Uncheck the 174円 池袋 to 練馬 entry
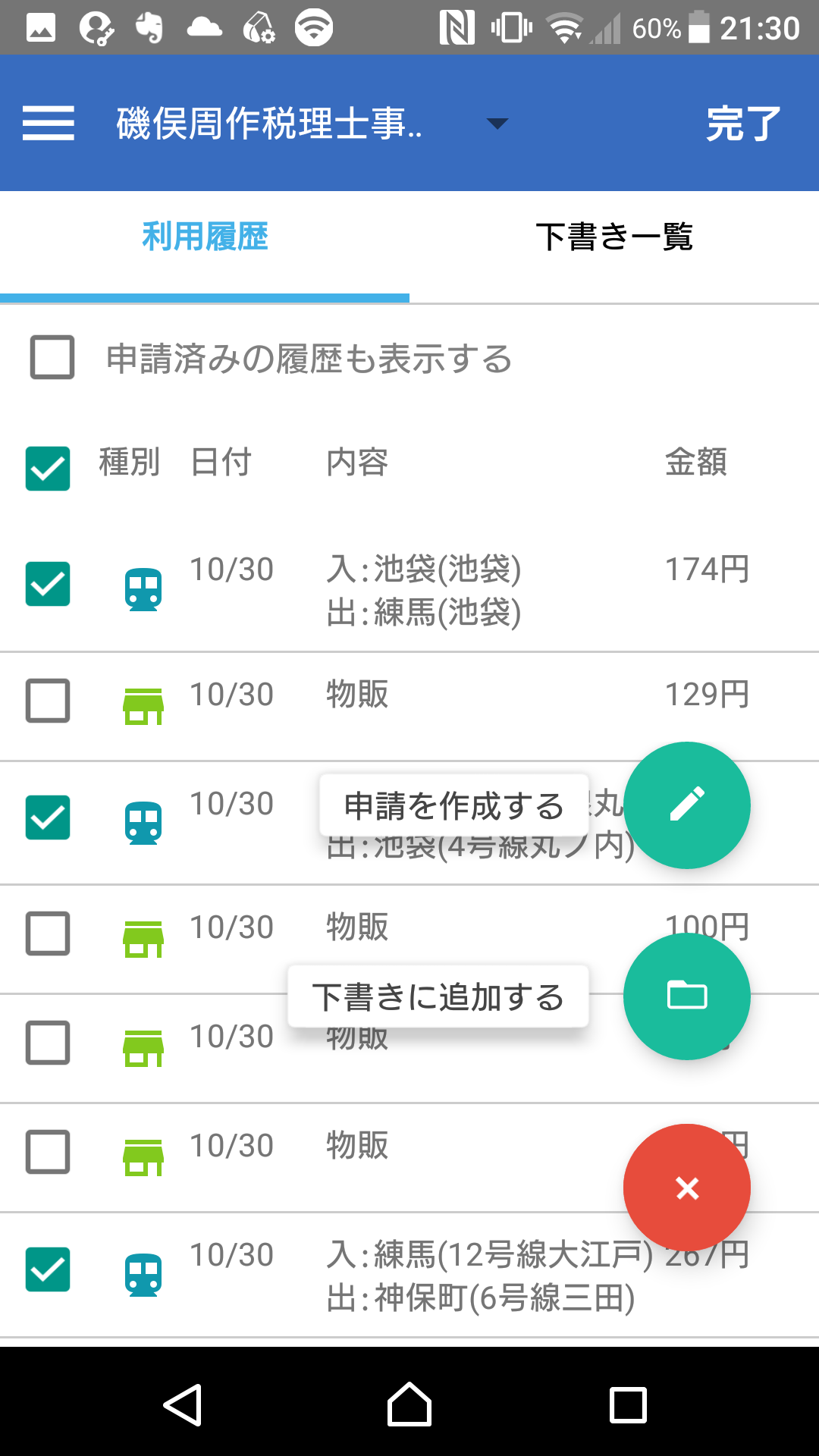819x1456 pixels. 48,583
